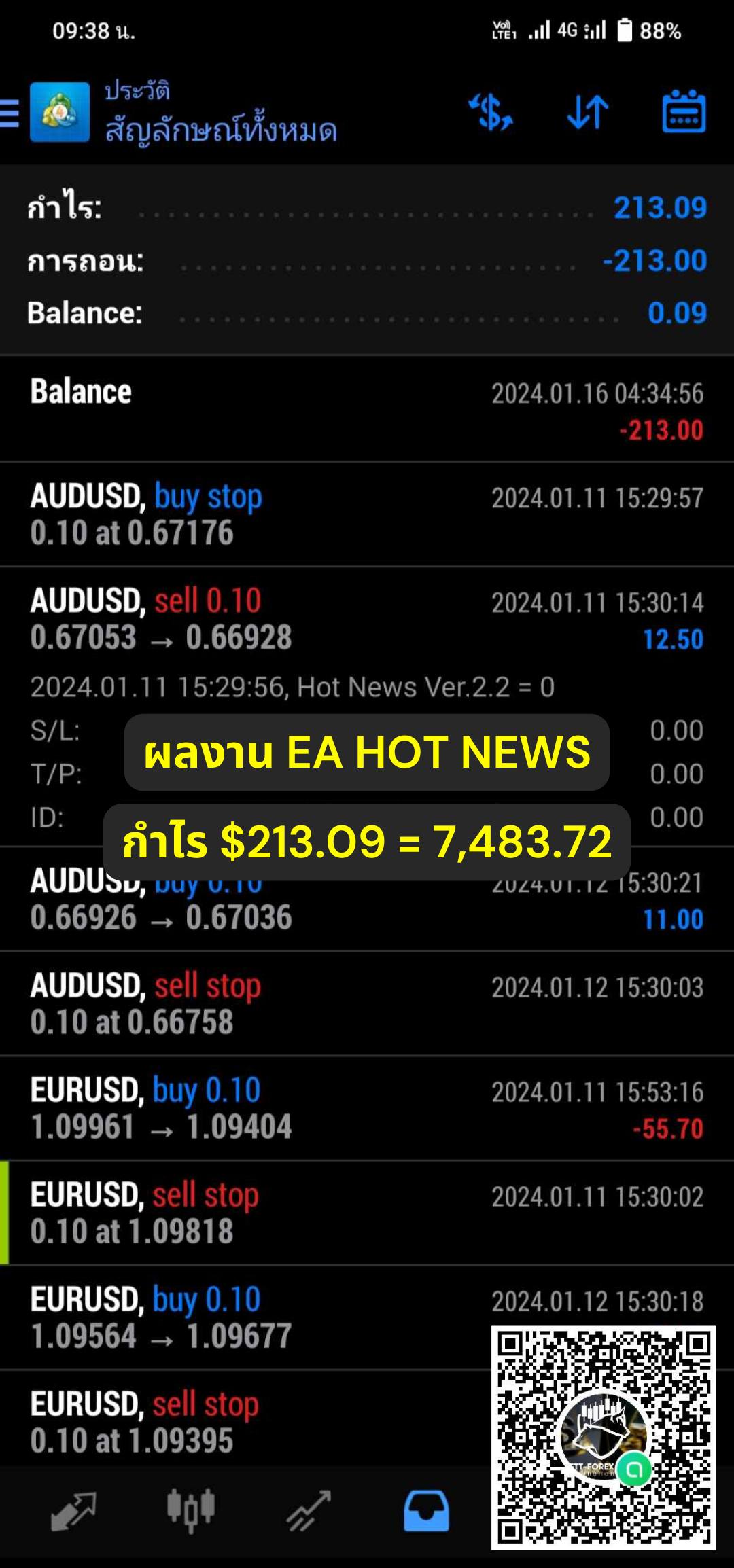The height and width of the screenshot is (1568, 734).
Task: Expand the AUDUSD sell stop at 0.66758
Action: point(367,1003)
